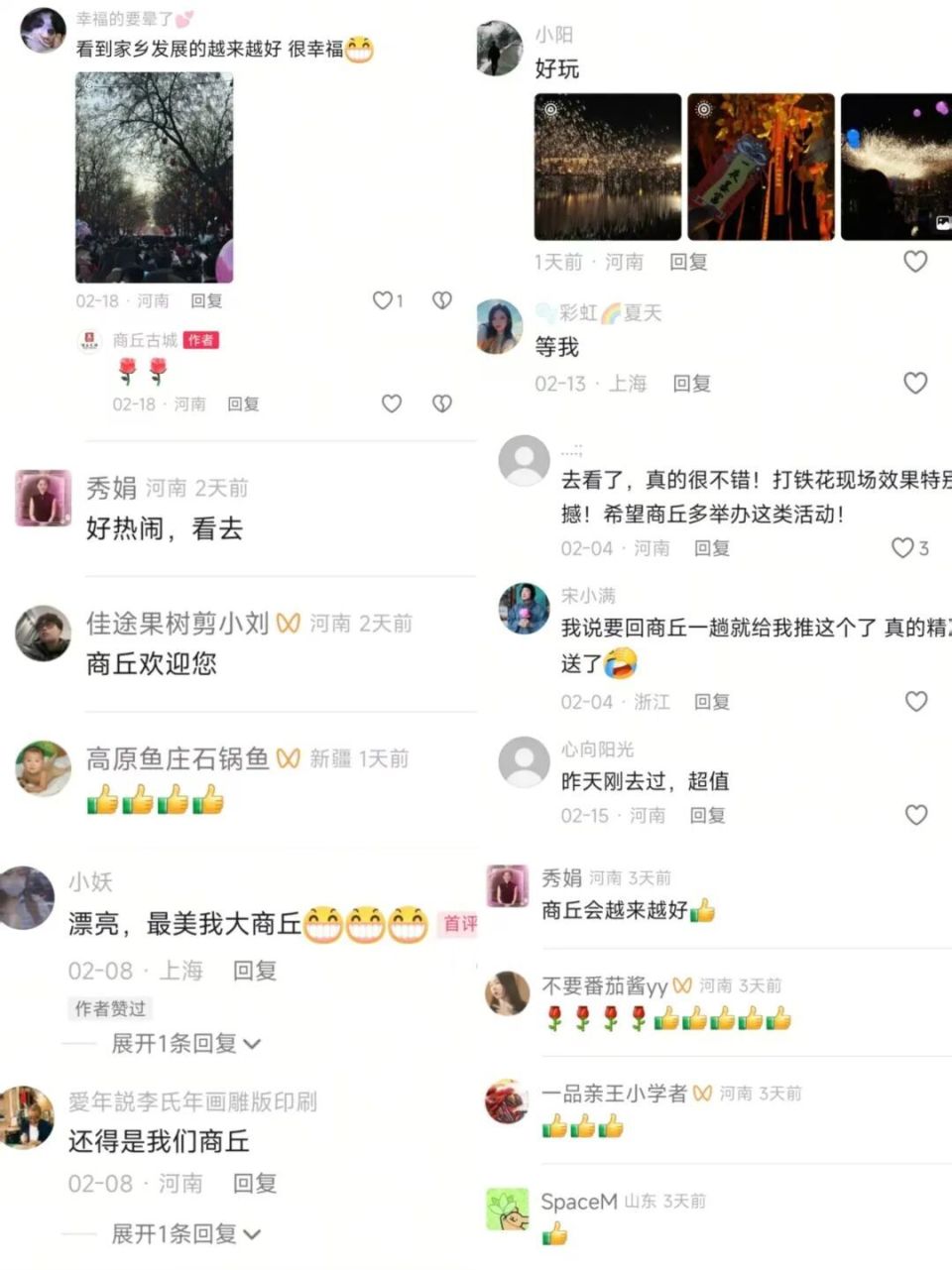Like 幸福的要晕了's comment with the heart icon

click(383, 299)
